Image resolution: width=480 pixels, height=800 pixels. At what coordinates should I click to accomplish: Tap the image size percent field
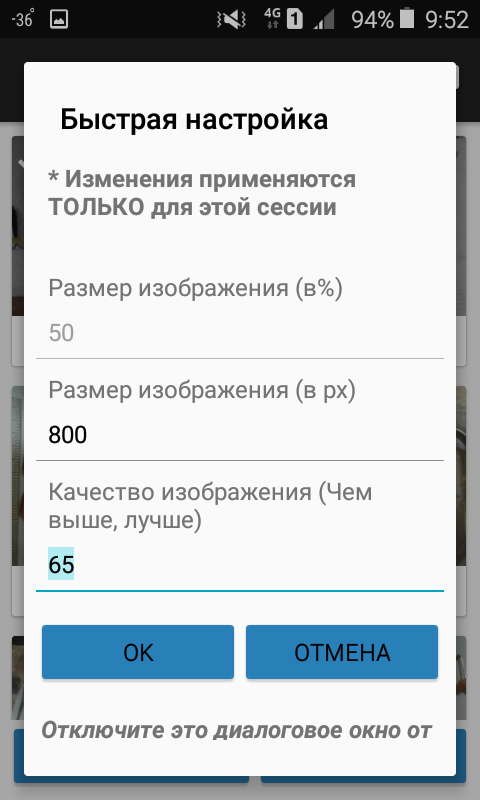[240, 333]
